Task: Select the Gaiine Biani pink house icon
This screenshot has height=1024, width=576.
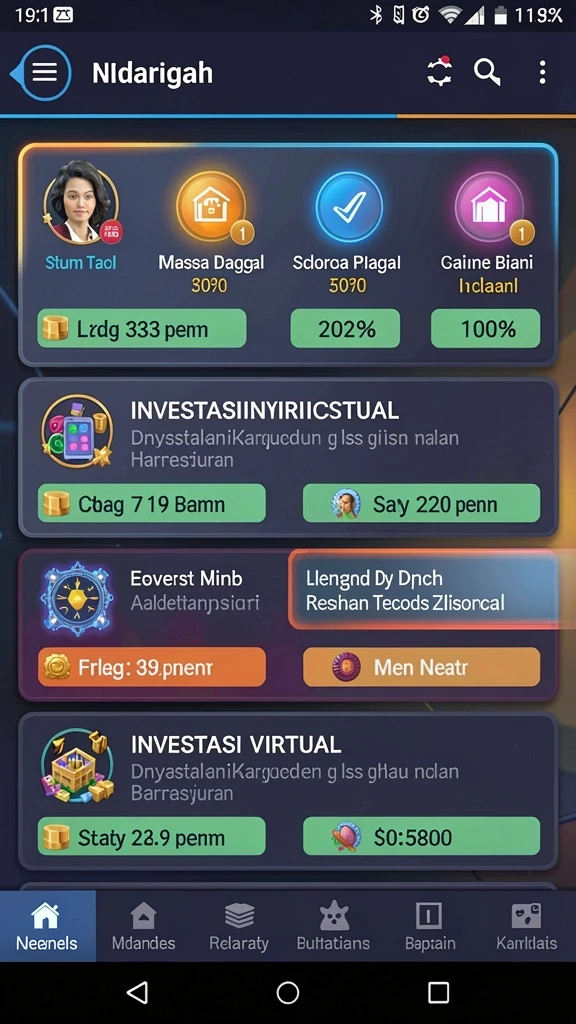Action: coord(489,207)
